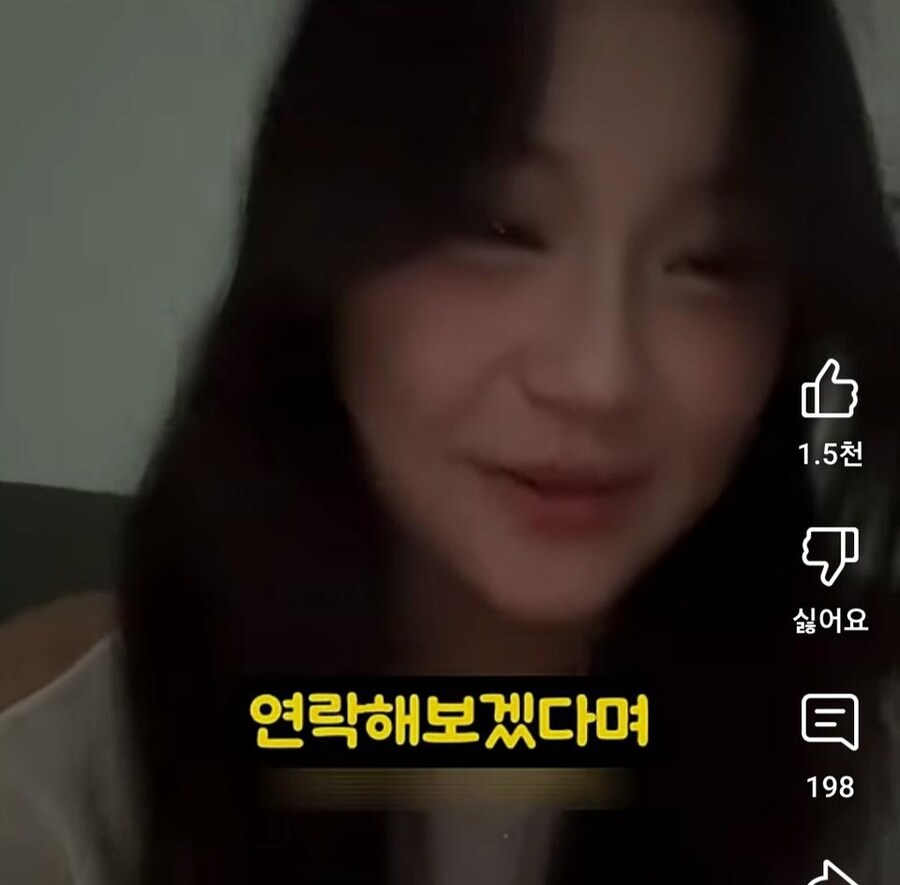Viewport: 900px width, 885px height.
Task: Like this Shorts video
Action: tap(829, 391)
